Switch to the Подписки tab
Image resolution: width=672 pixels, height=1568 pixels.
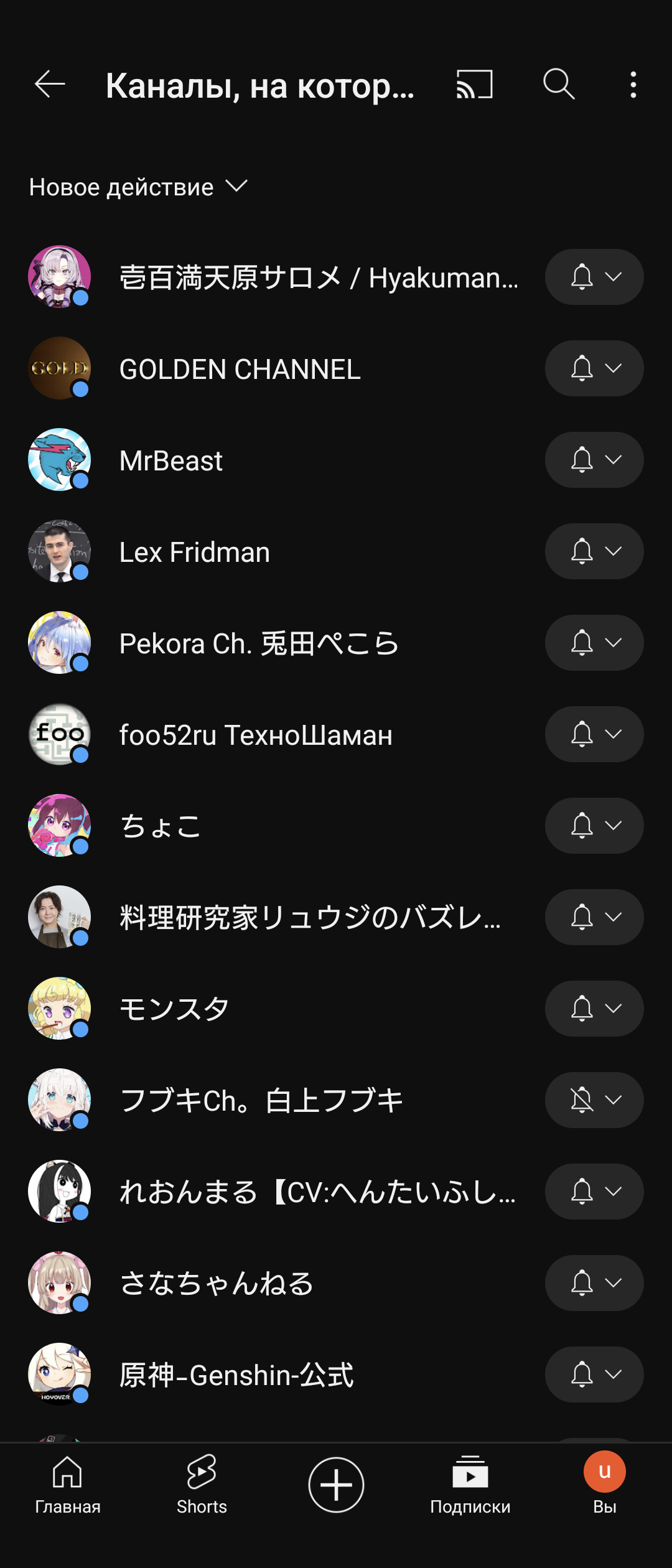(470, 1485)
